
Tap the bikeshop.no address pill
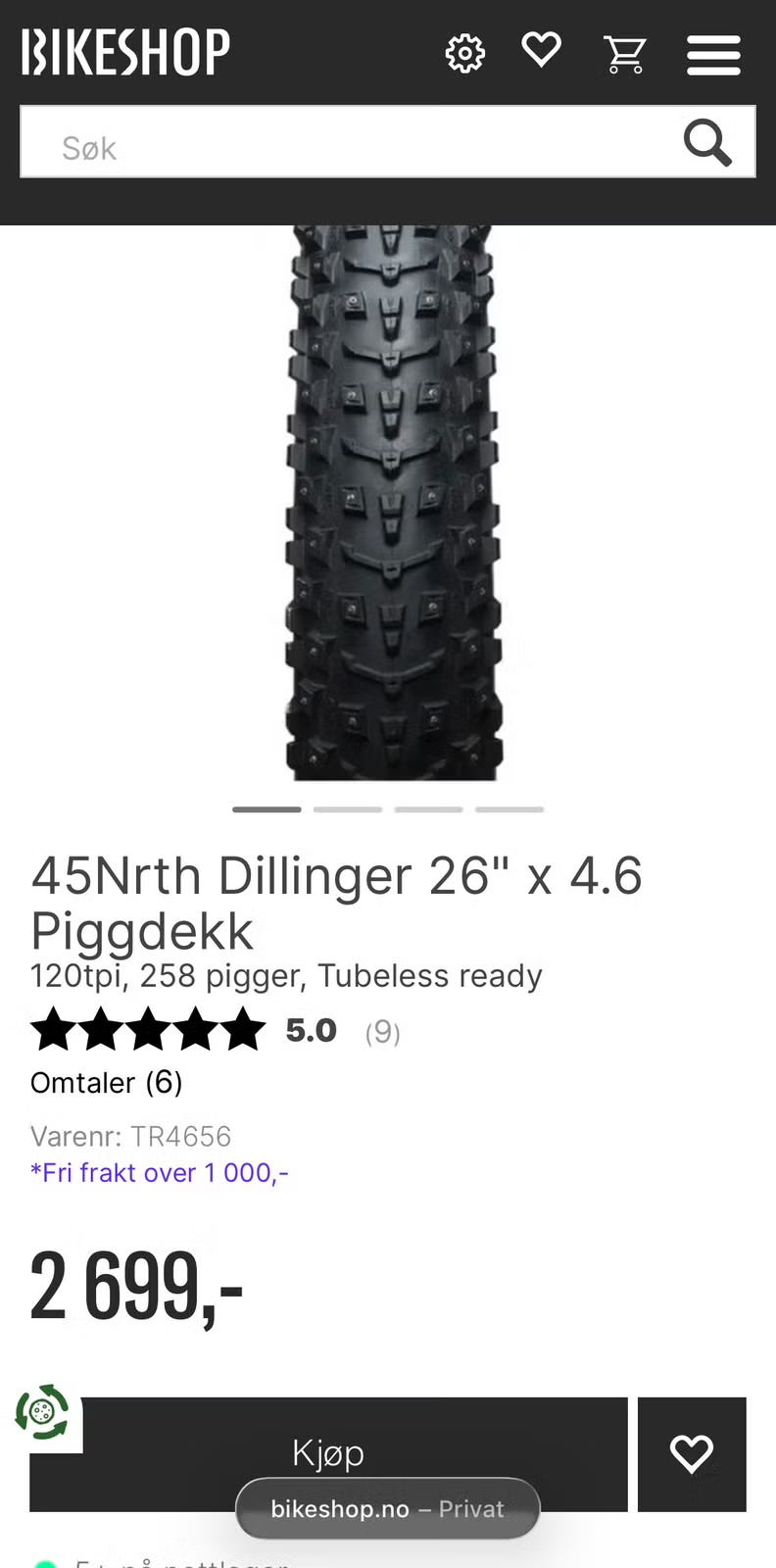point(388,1508)
